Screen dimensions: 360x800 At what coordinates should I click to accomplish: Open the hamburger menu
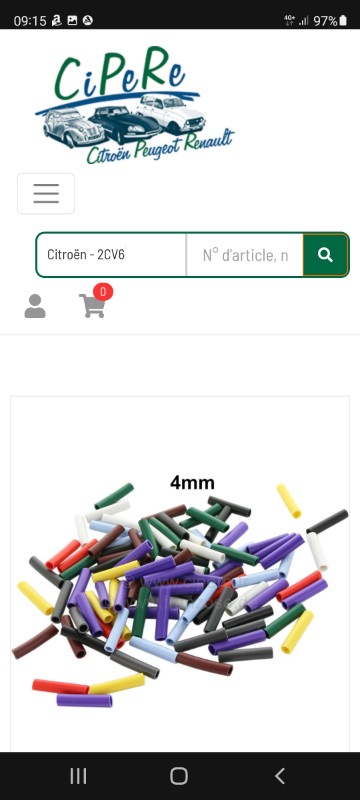(46, 193)
